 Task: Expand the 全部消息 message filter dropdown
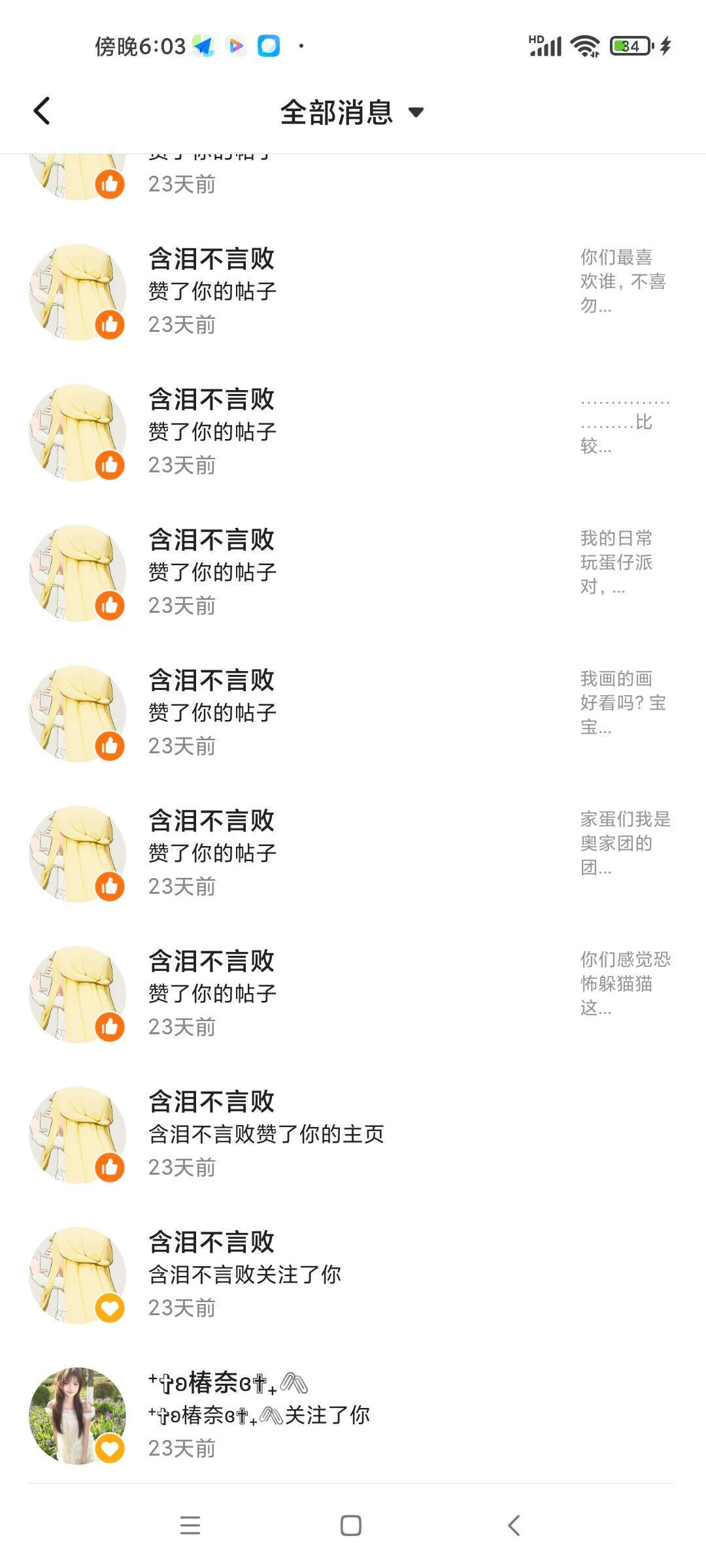(x=352, y=112)
